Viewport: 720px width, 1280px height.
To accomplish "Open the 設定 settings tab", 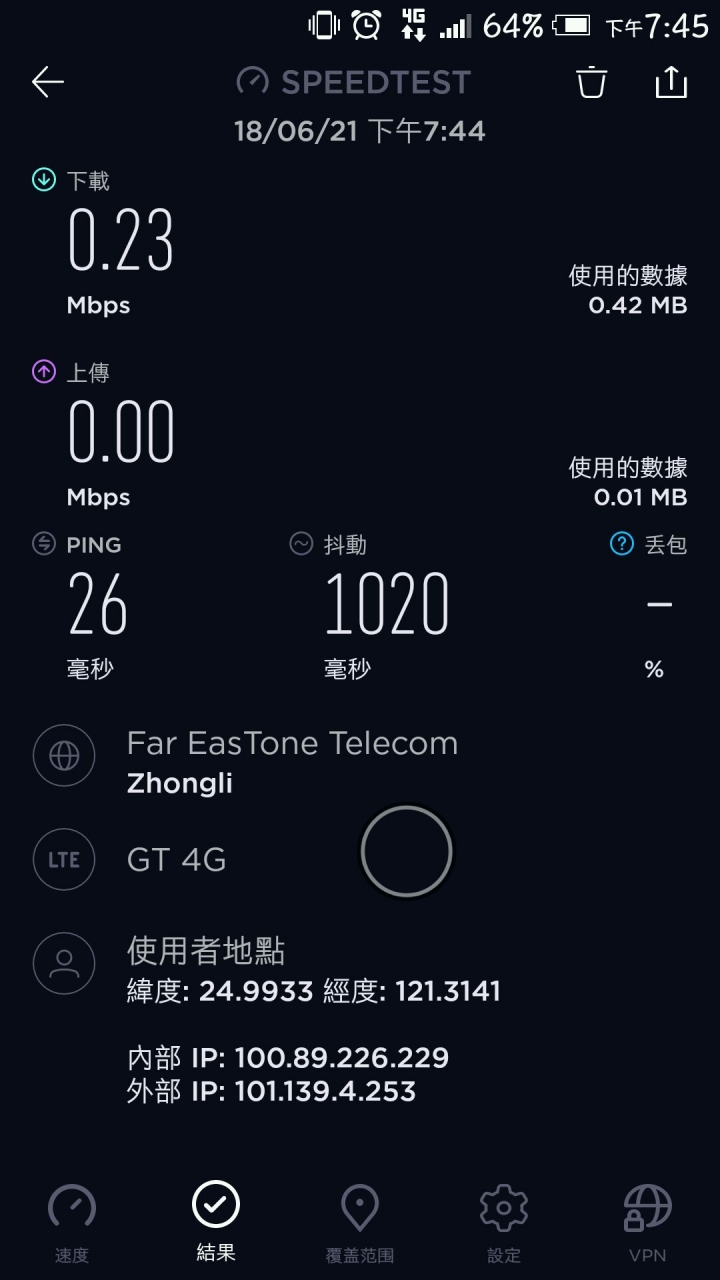I will tap(504, 1222).
